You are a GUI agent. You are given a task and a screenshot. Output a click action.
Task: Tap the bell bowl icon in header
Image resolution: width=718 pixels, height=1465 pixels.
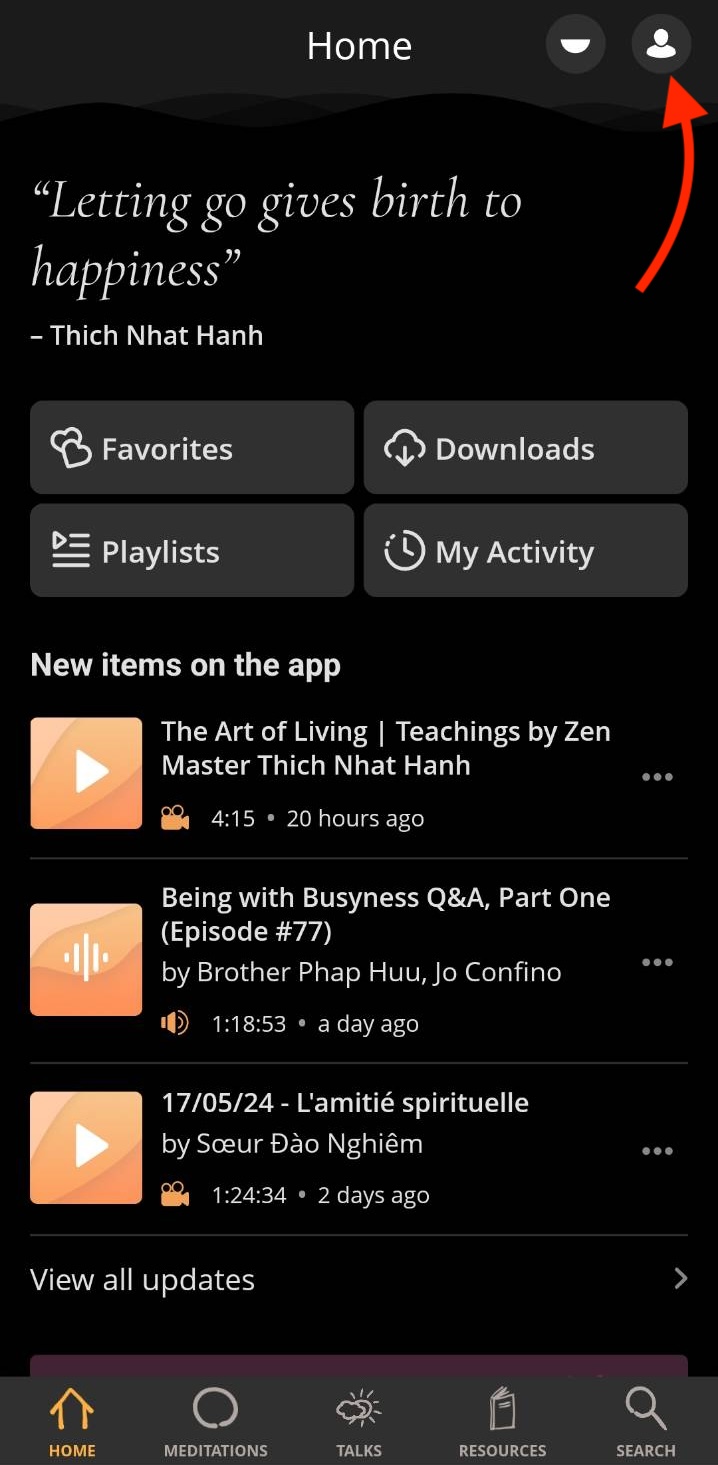pos(575,45)
